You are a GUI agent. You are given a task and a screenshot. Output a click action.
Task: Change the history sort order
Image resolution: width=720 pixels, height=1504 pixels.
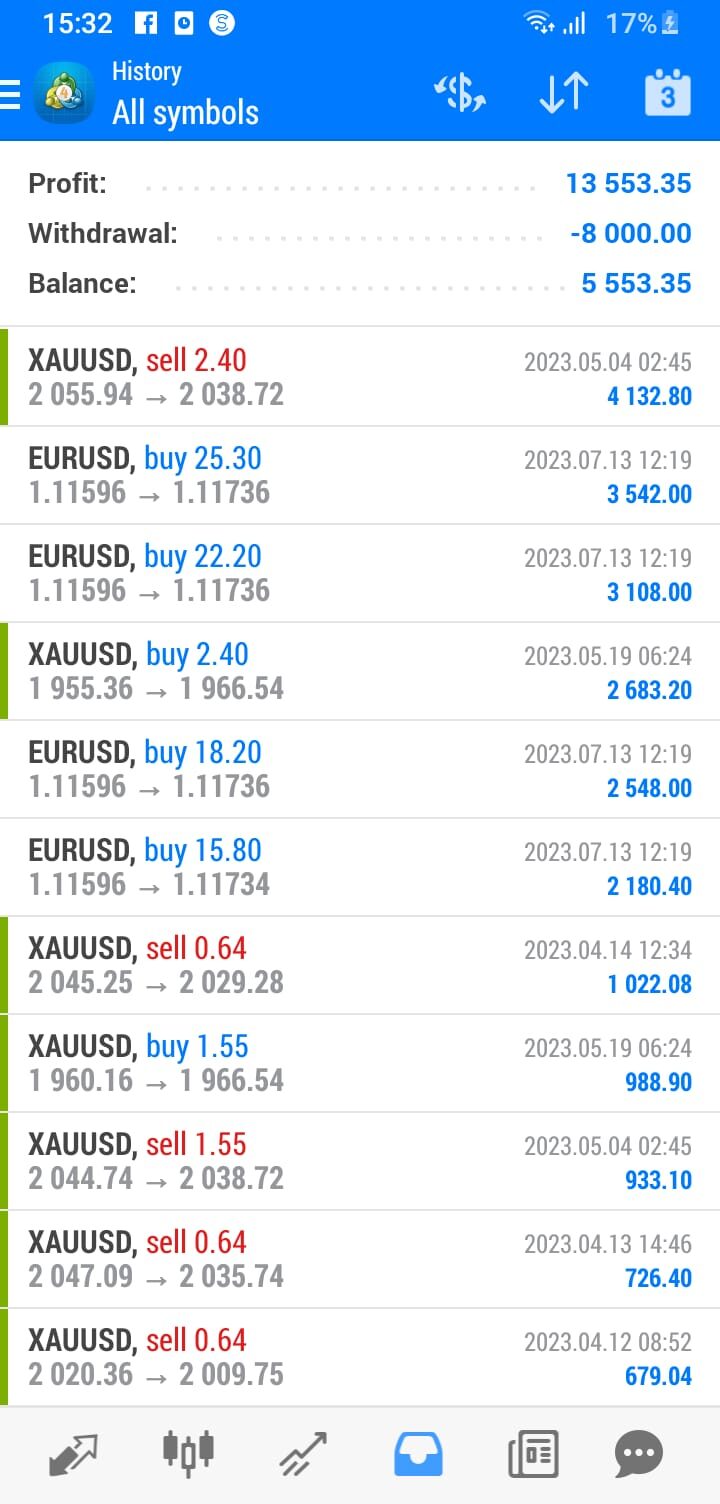coord(564,94)
